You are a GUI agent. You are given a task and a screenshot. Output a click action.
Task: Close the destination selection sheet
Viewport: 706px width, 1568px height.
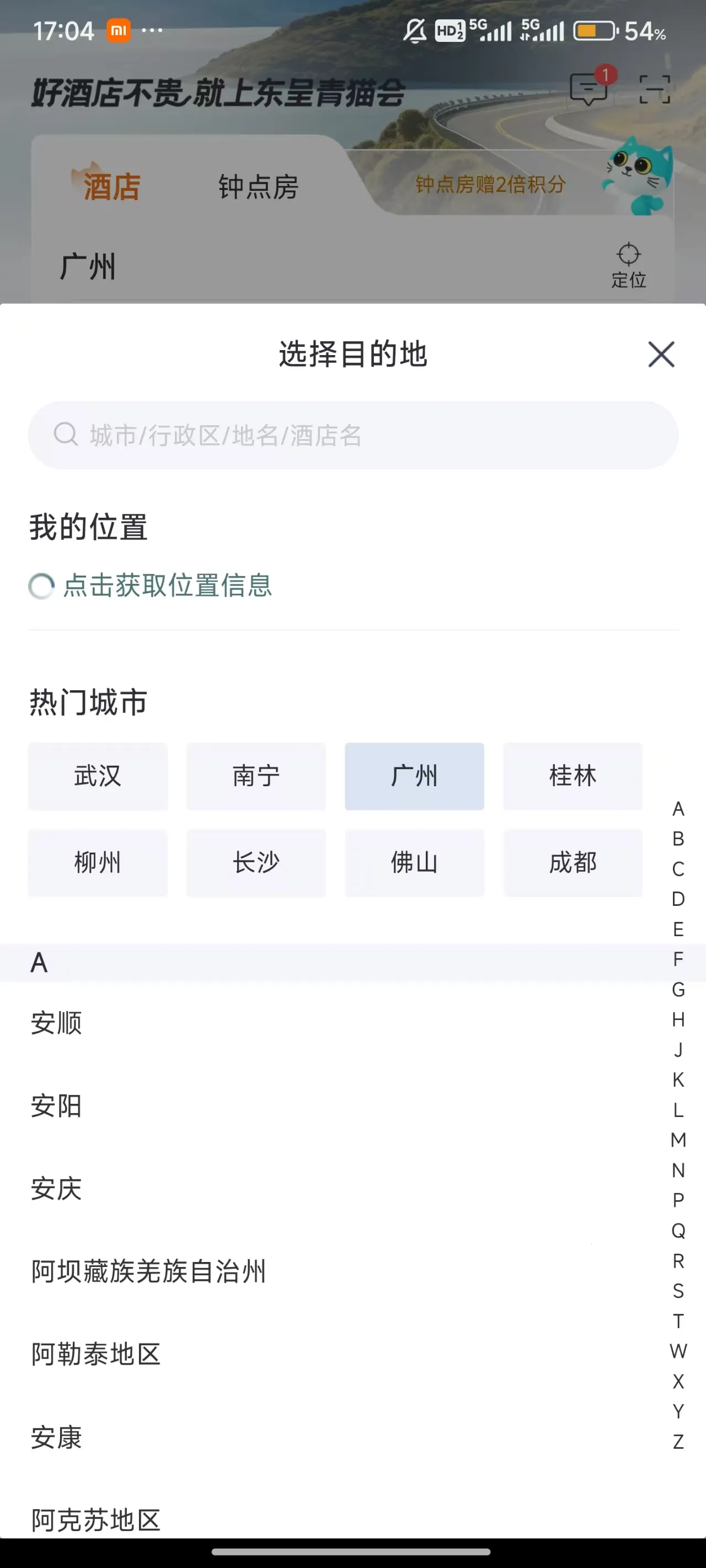(x=661, y=355)
